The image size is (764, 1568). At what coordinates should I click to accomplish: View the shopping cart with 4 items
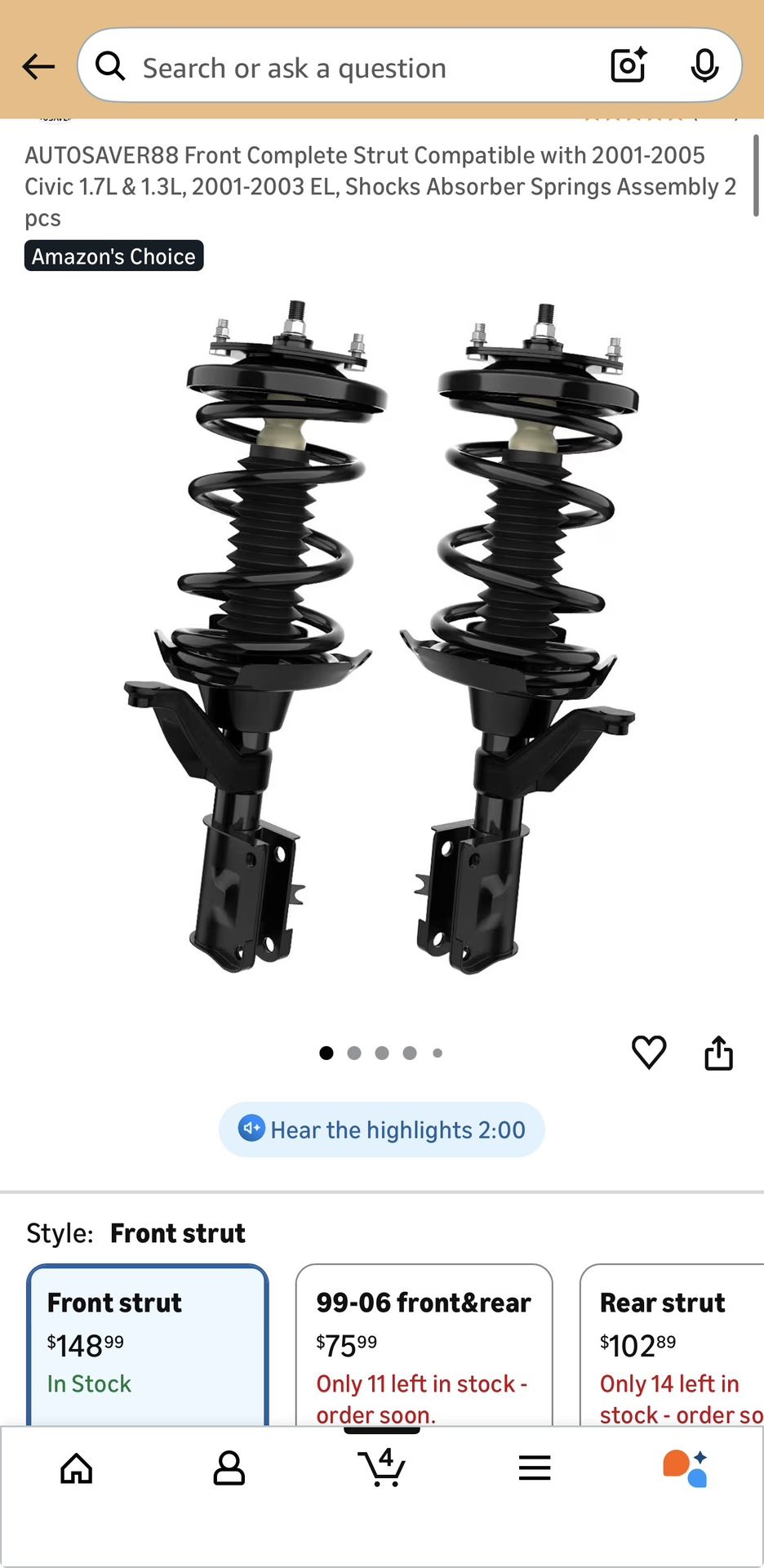382,1468
